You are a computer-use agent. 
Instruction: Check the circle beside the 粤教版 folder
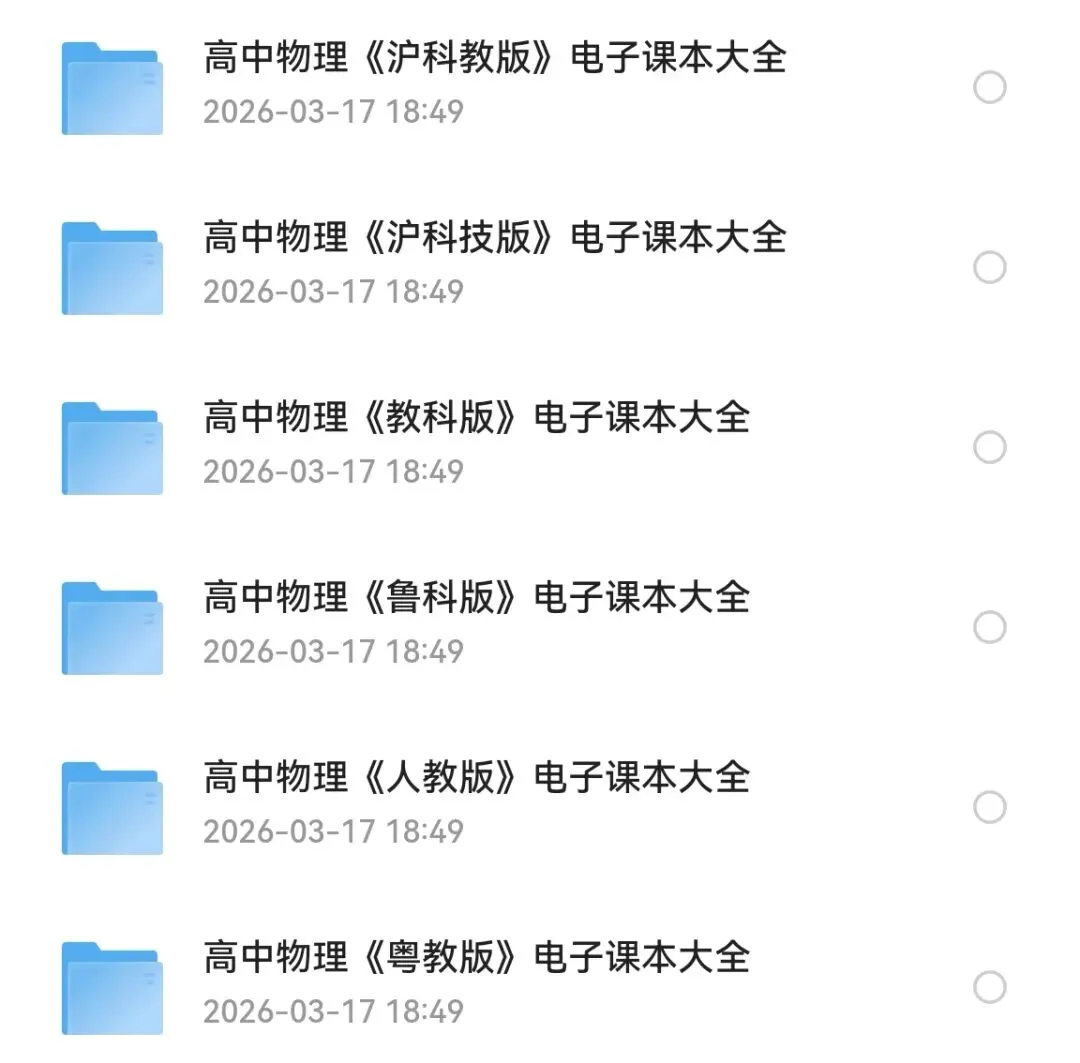[x=990, y=987]
